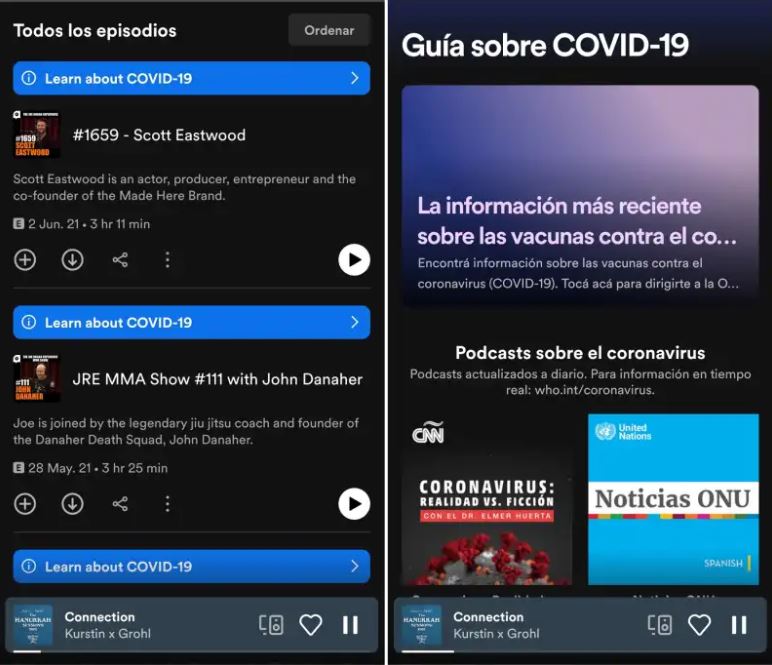Open more options for John Danaher episode

(x=167, y=503)
